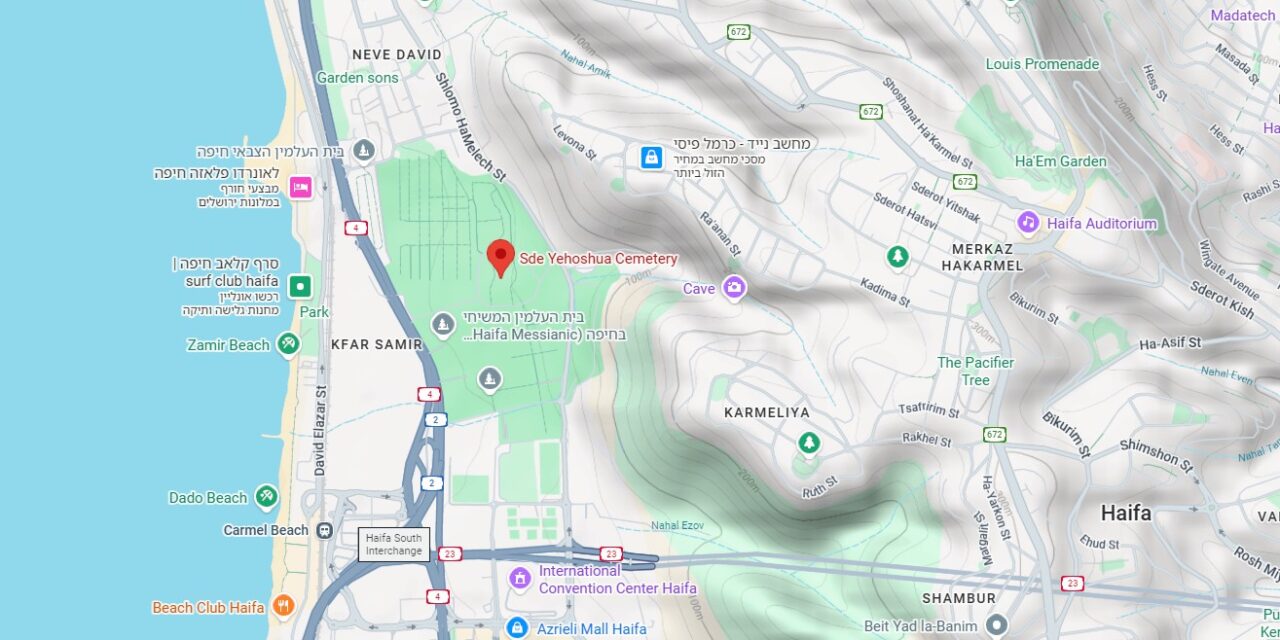Viewport: 1280px width, 640px height.
Task: Open the Azrieli Mall Haifa marker
Action: (x=517, y=627)
